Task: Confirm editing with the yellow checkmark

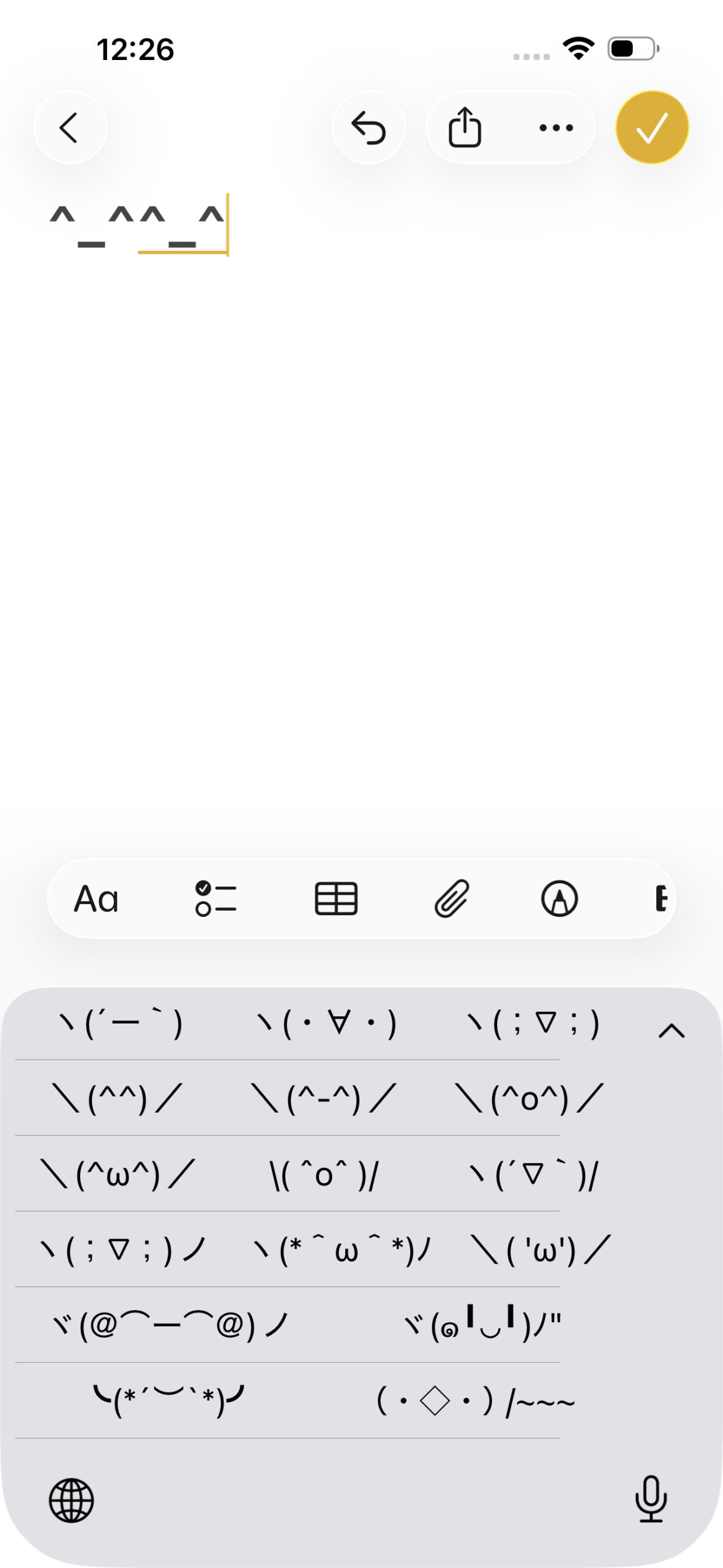Action: tap(652, 127)
